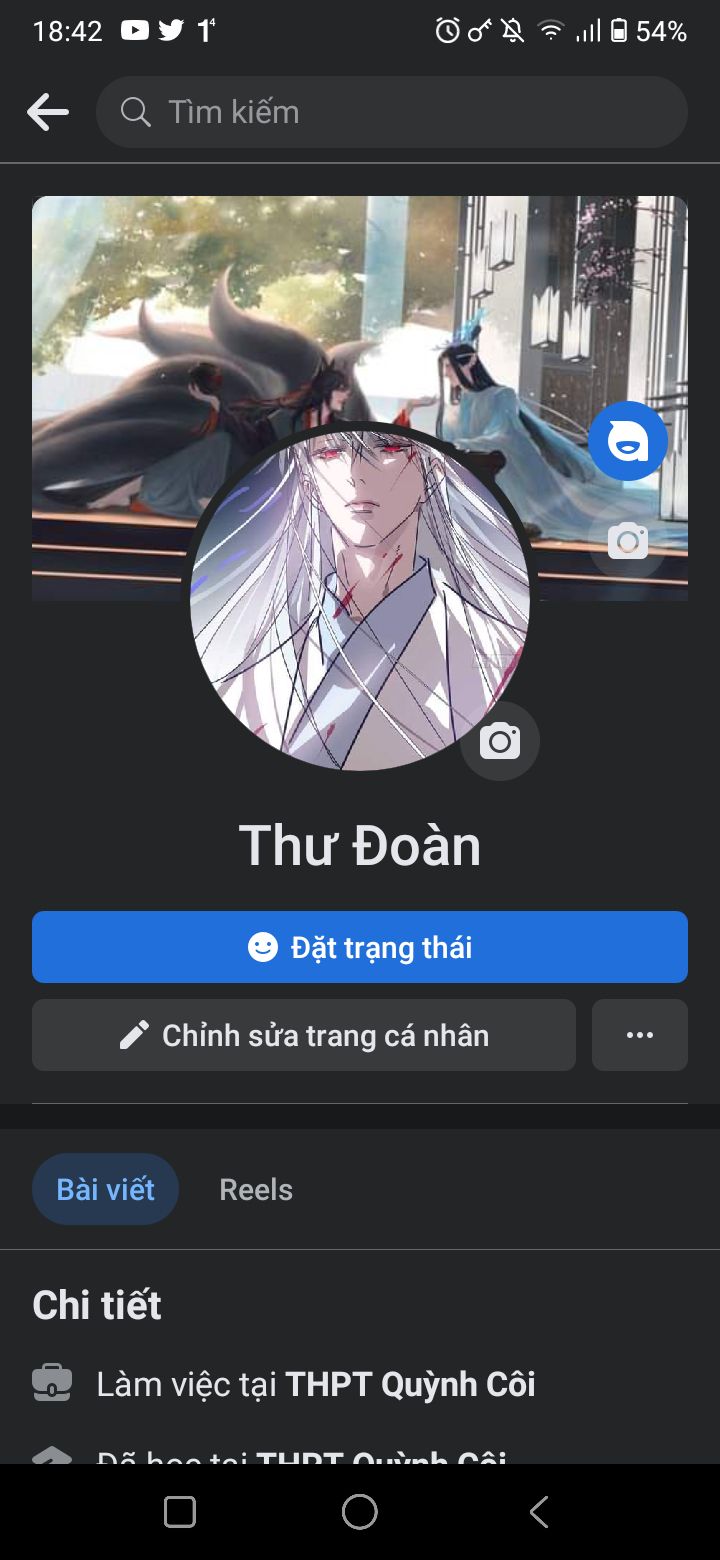
Task: Switch to the Reels tab
Action: pos(256,1189)
